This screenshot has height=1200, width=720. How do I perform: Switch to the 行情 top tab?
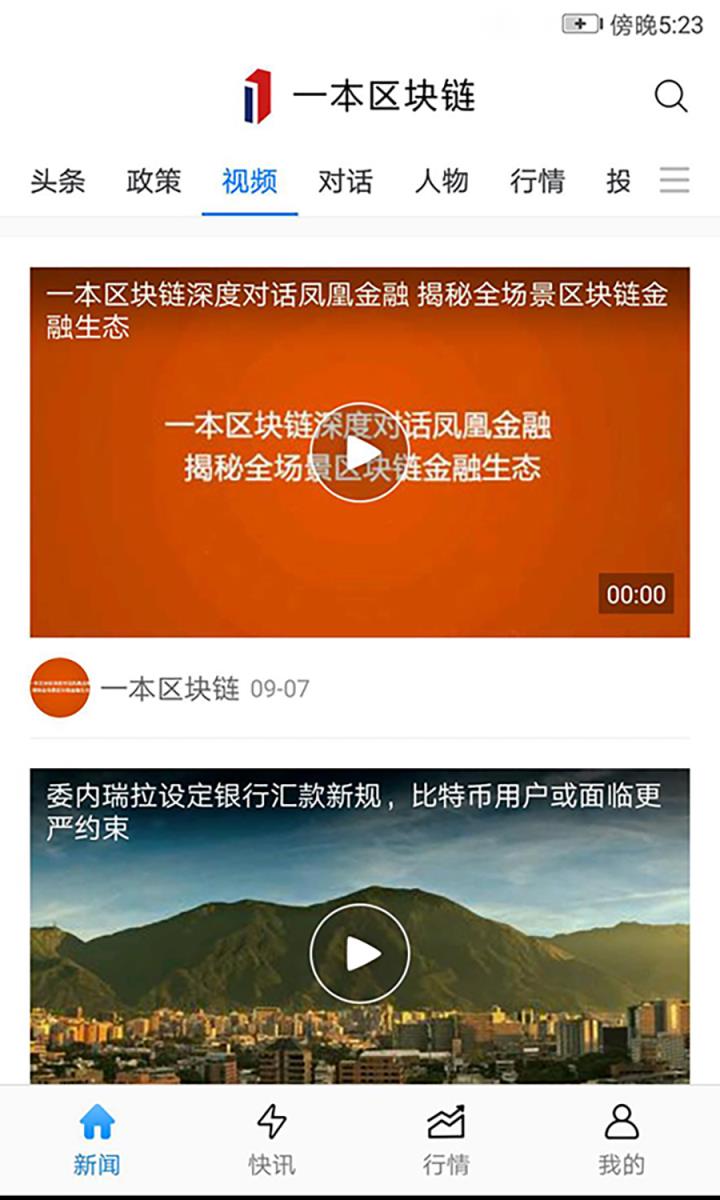coord(539,182)
